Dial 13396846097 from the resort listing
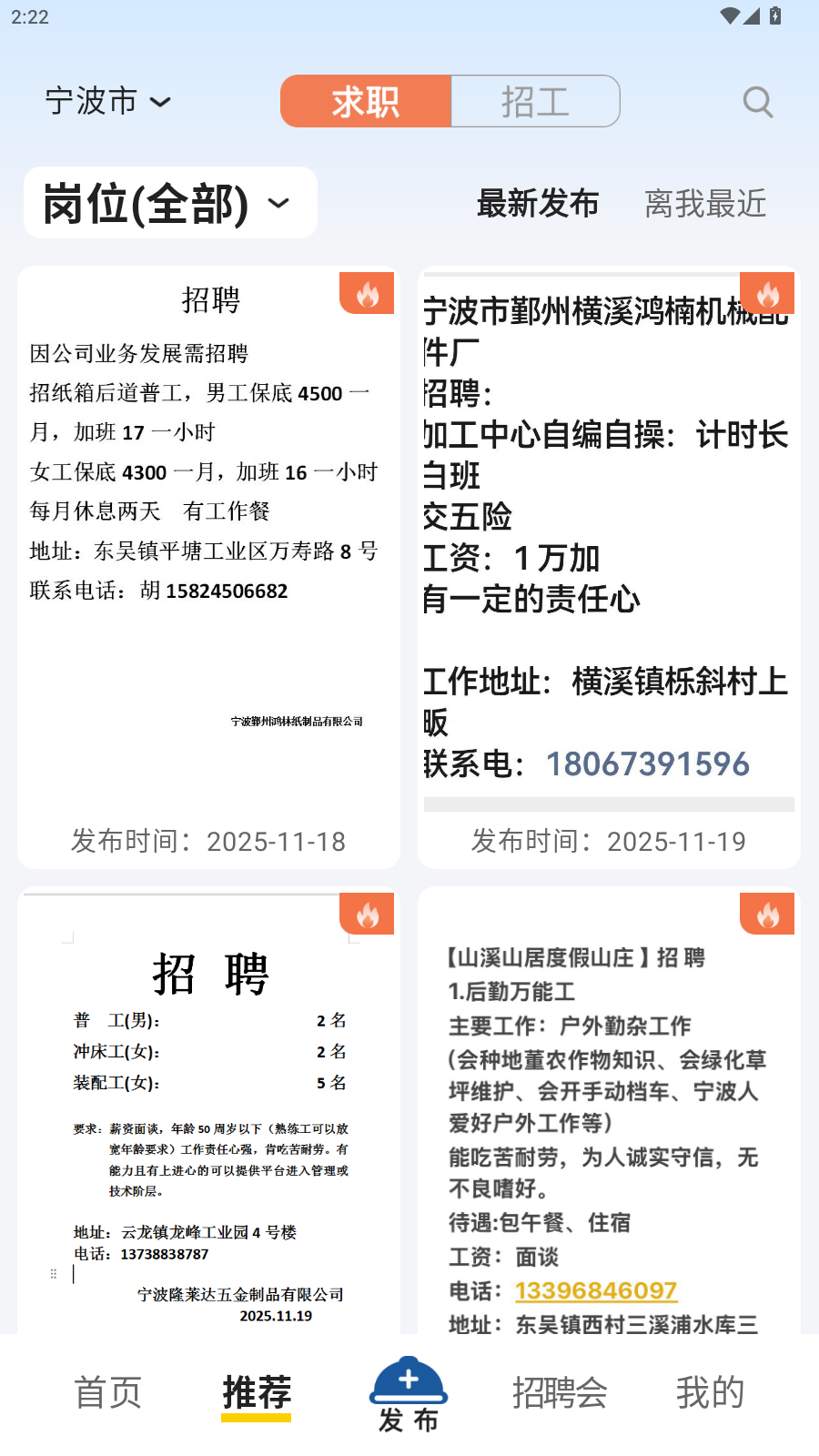This screenshot has height=1456, width=819. click(x=595, y=1291)
